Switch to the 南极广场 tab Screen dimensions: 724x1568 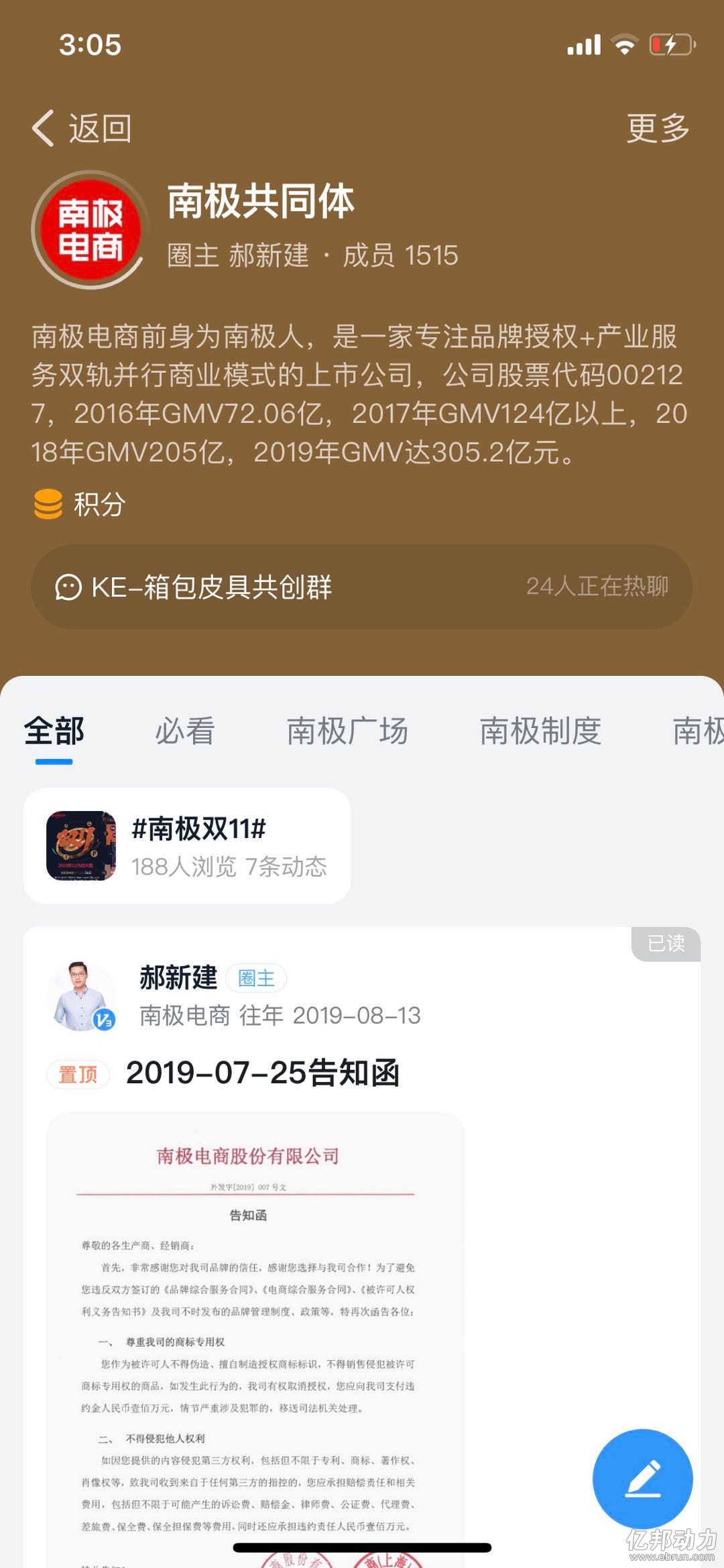click(347, 731)
